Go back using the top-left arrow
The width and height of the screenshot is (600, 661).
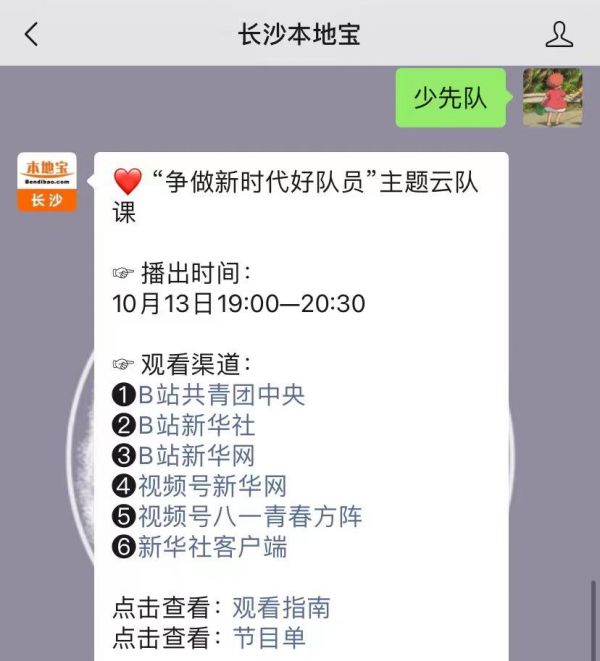(31, 34)
